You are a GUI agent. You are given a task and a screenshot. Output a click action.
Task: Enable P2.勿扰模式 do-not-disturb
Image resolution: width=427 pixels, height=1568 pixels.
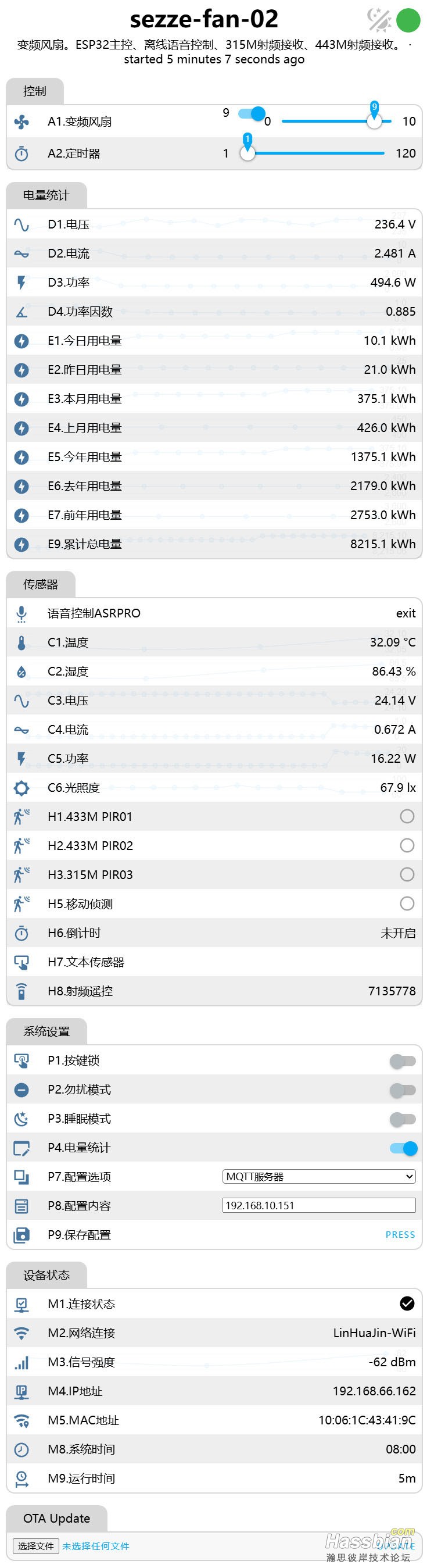pyautogui.click(x=403, y=1091)
